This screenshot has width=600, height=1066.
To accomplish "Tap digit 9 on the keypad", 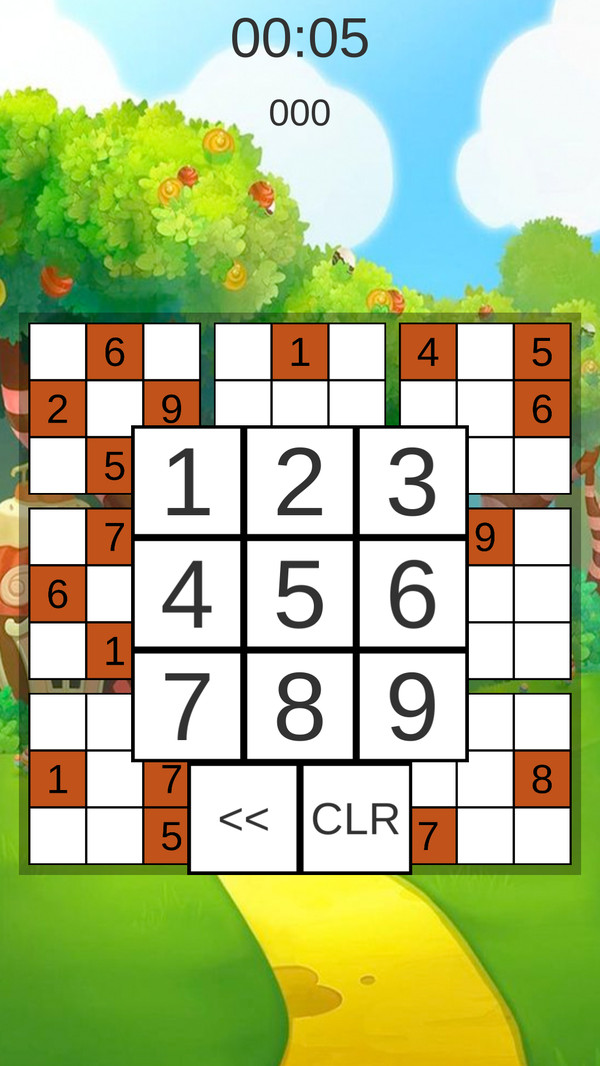I will click(x=413, y=706).
